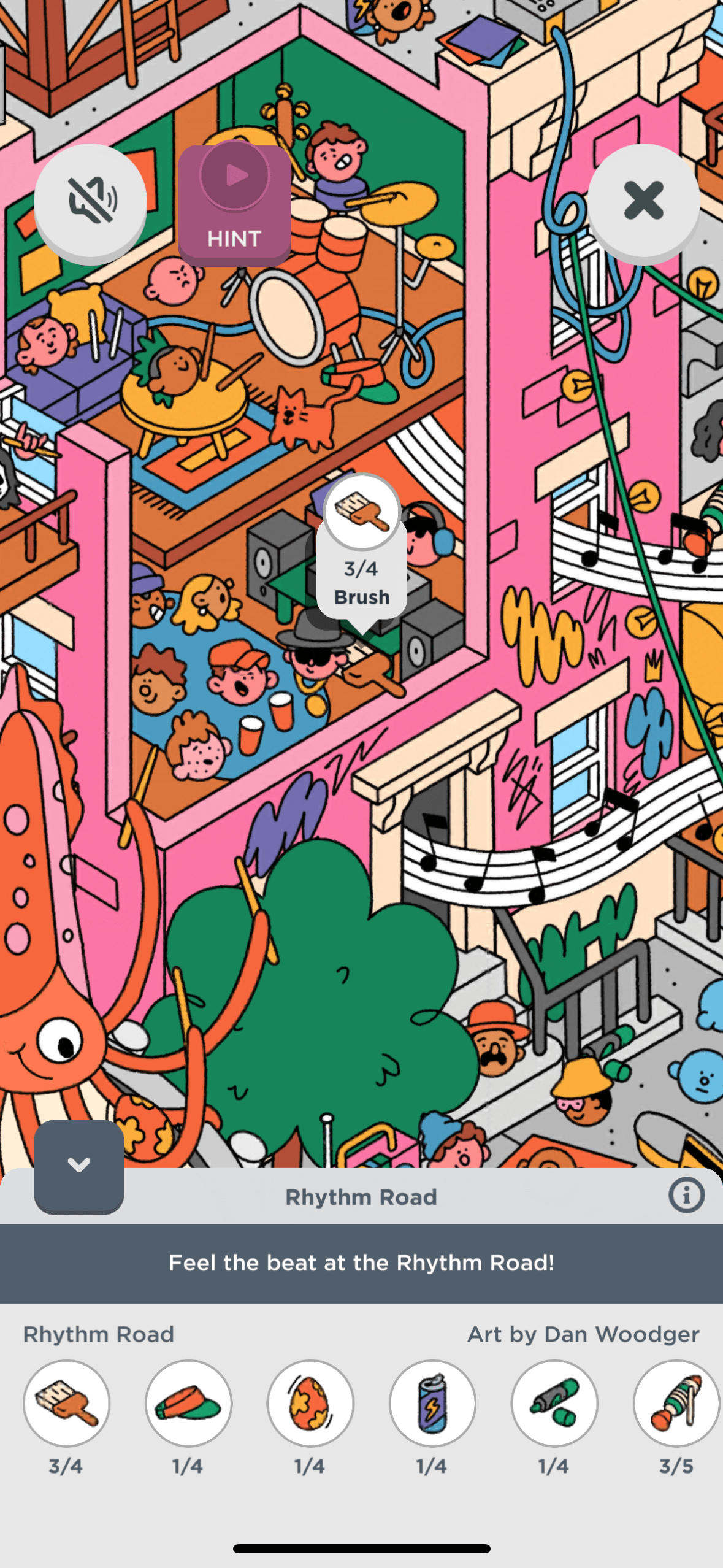This screenshot has height=1568, width=723.
Task: Select the brush item to find
Action: coord(66,1403)
